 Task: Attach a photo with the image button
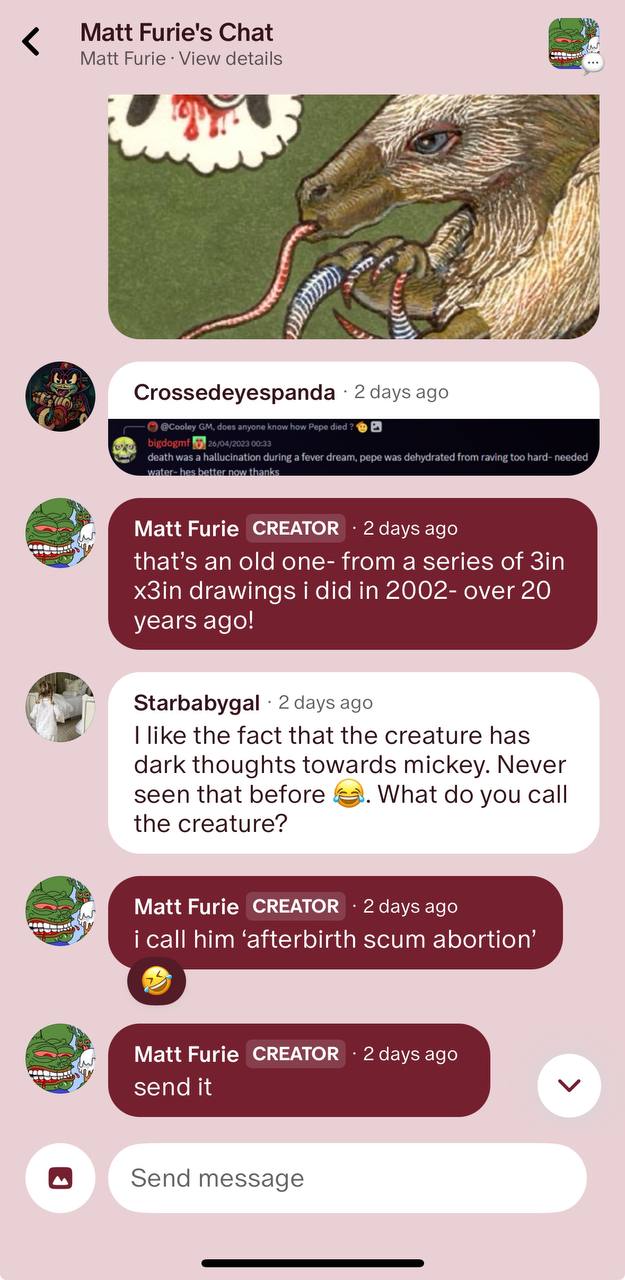(60, 1178)
